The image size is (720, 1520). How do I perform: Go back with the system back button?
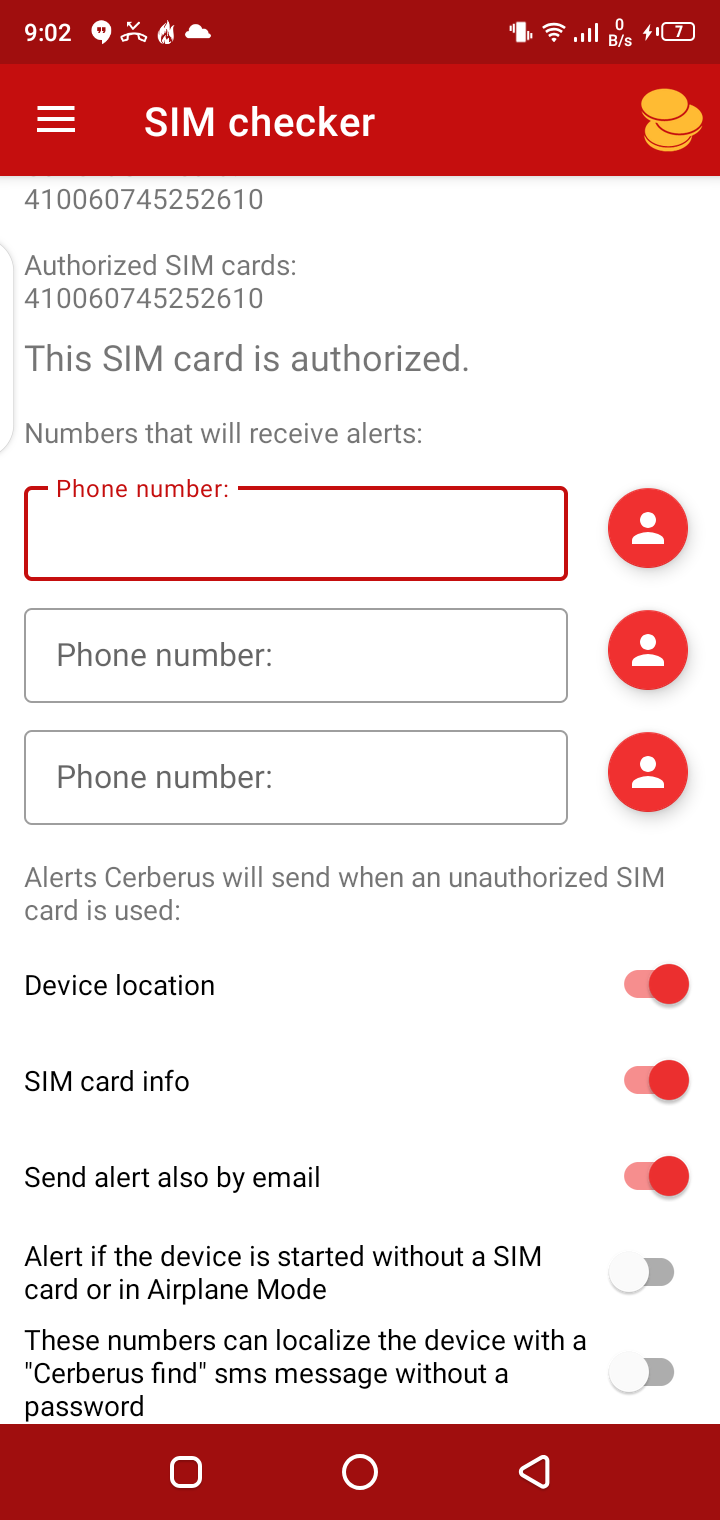pos(535,1472)
